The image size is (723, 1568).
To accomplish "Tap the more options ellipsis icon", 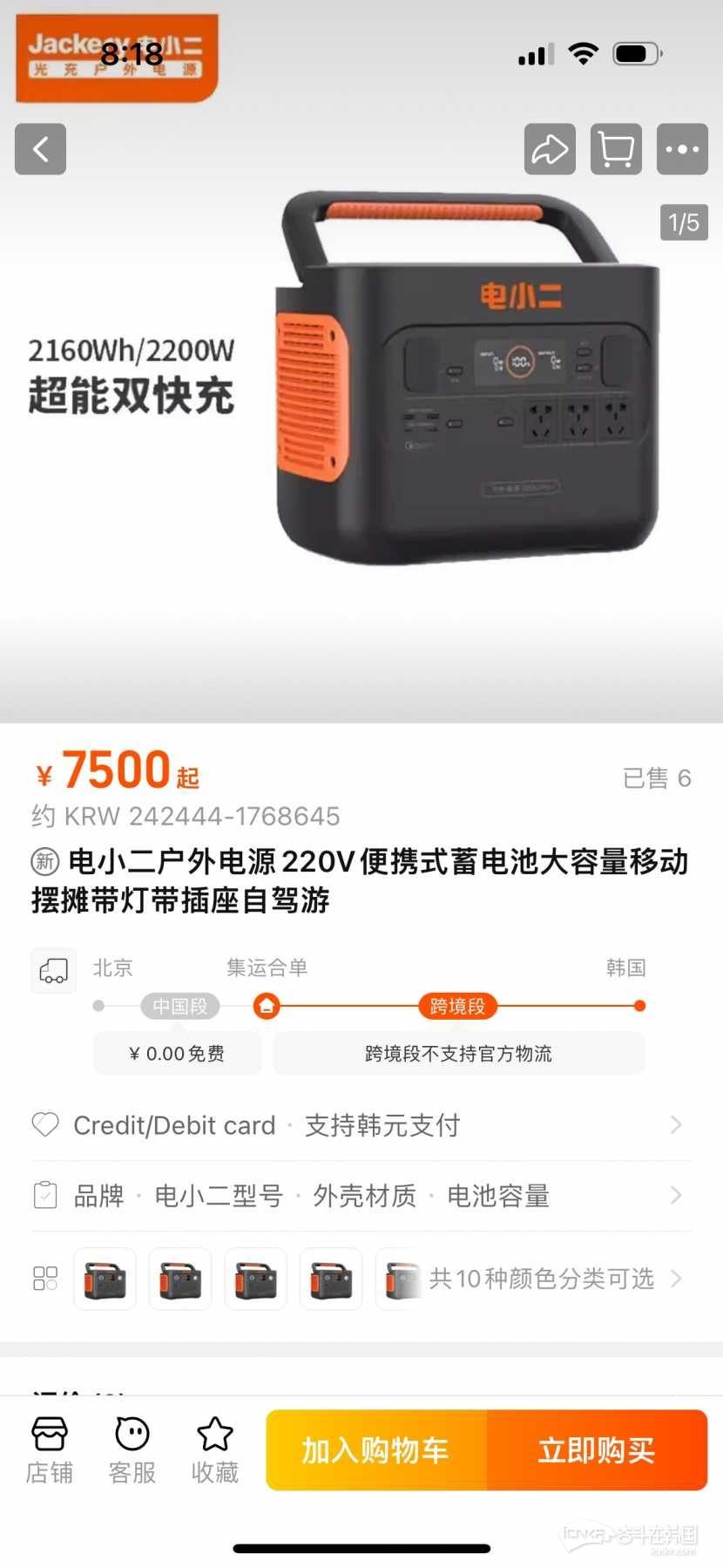I will (681, 149).
